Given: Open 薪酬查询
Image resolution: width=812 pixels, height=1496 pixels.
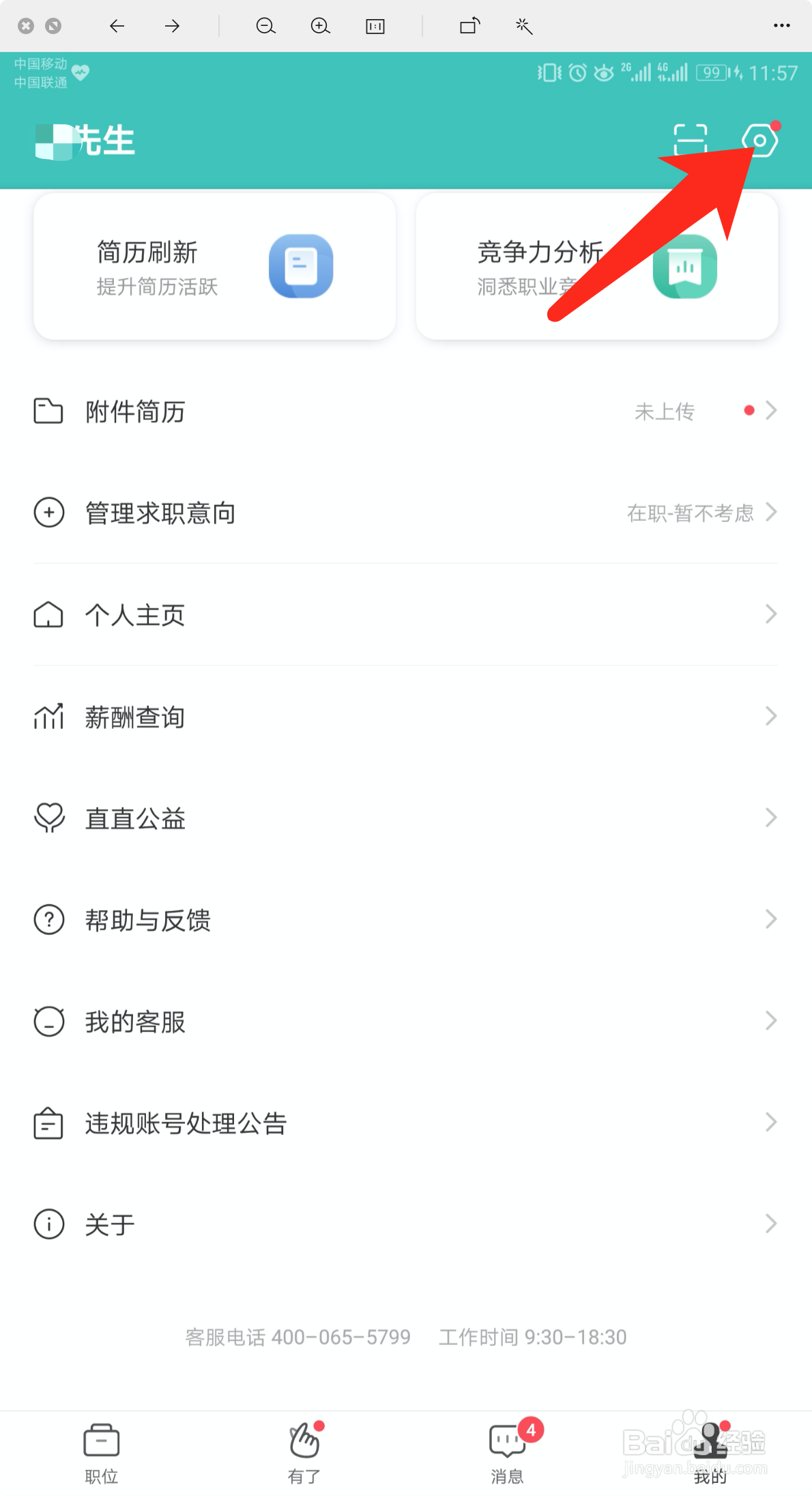Looking at the screenshot, I should (406, 716).
